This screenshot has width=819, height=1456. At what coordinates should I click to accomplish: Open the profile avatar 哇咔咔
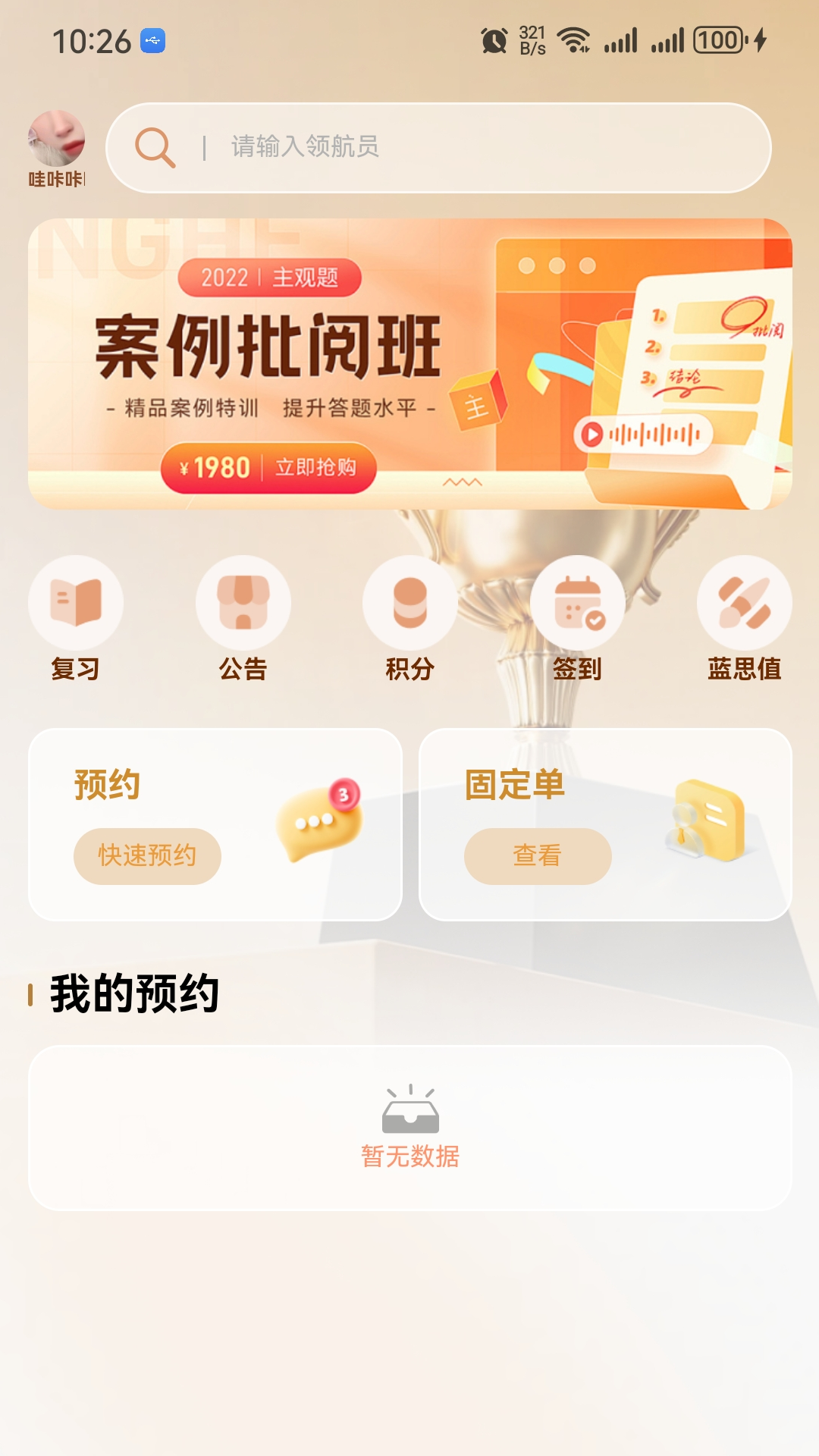point(56,140)
